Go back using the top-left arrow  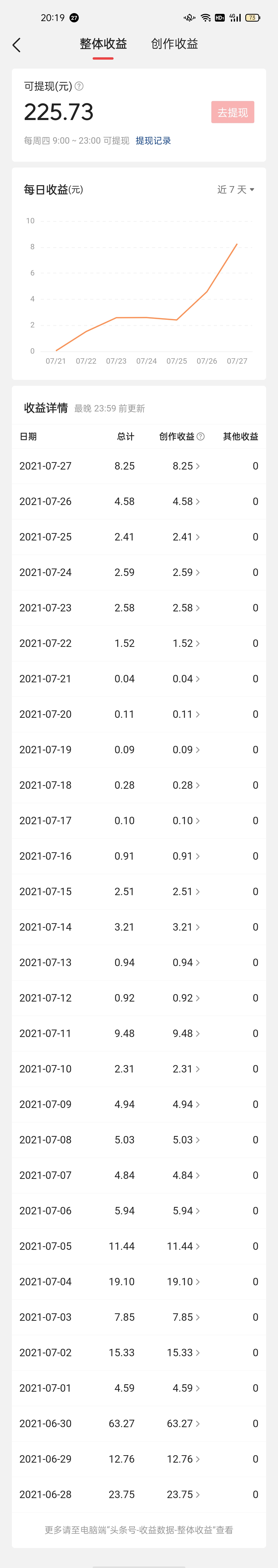click(16, 45)
